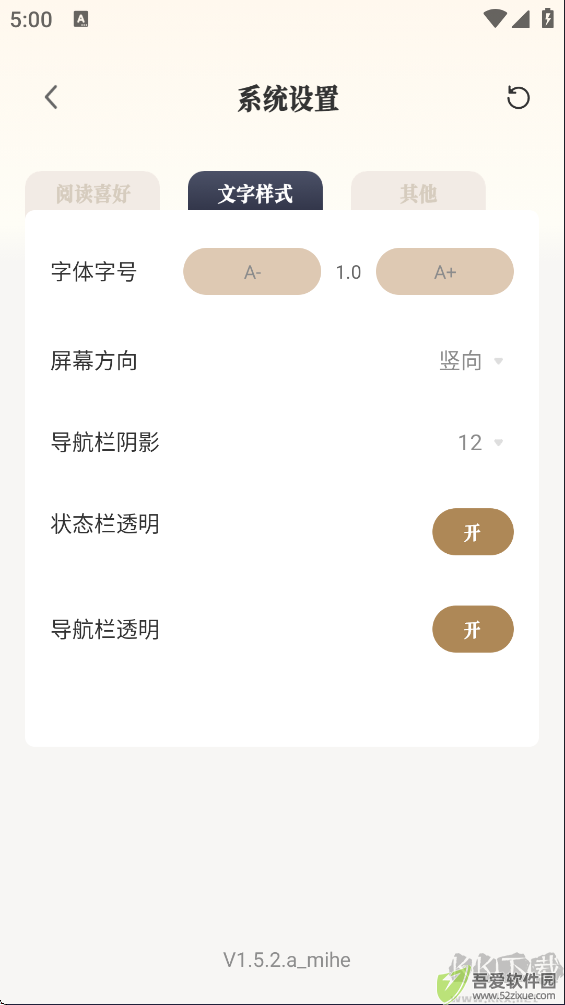Open the 其他 tab
The height and width of the screenshot is (1005, 565).
click(x=418, y=192)
